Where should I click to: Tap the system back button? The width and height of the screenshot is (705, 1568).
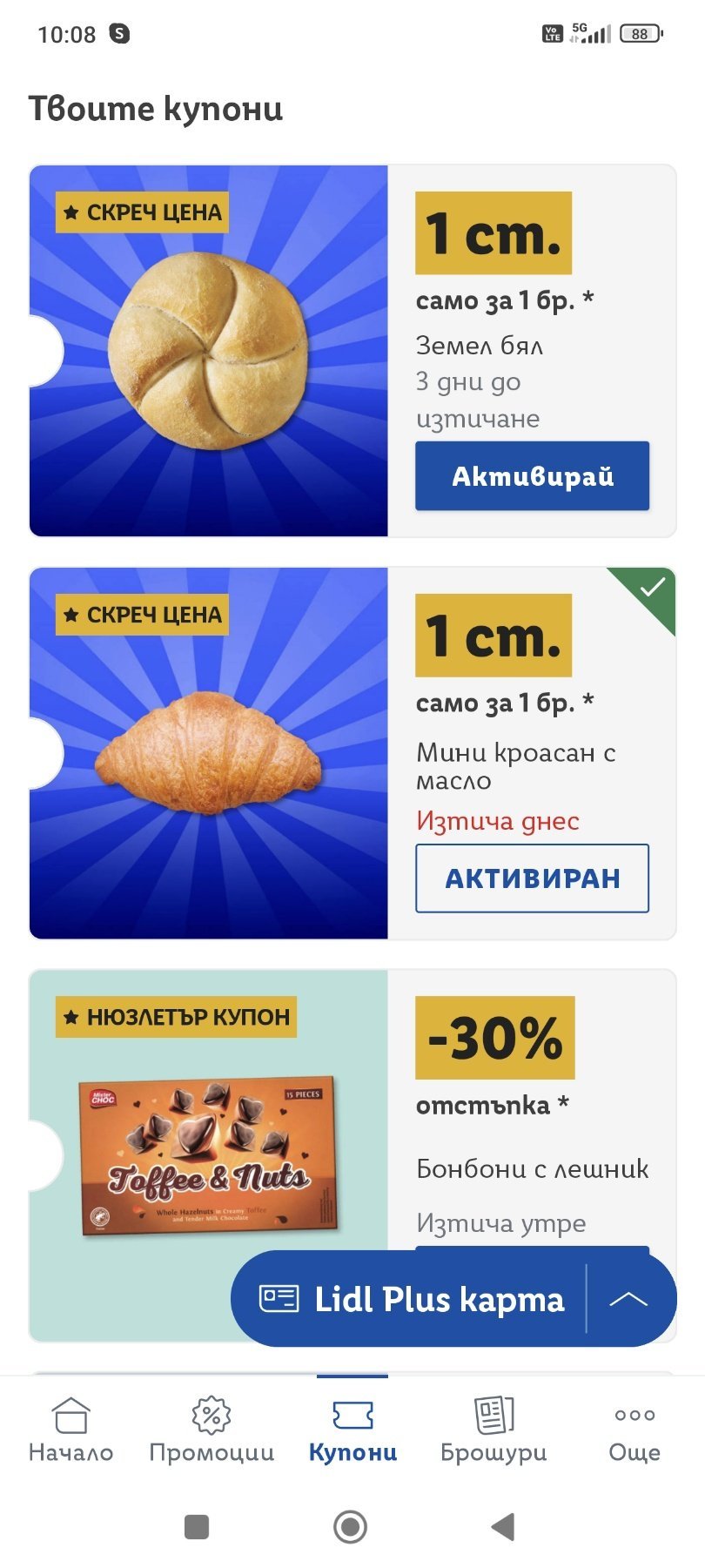click(x=503, y=1526)
